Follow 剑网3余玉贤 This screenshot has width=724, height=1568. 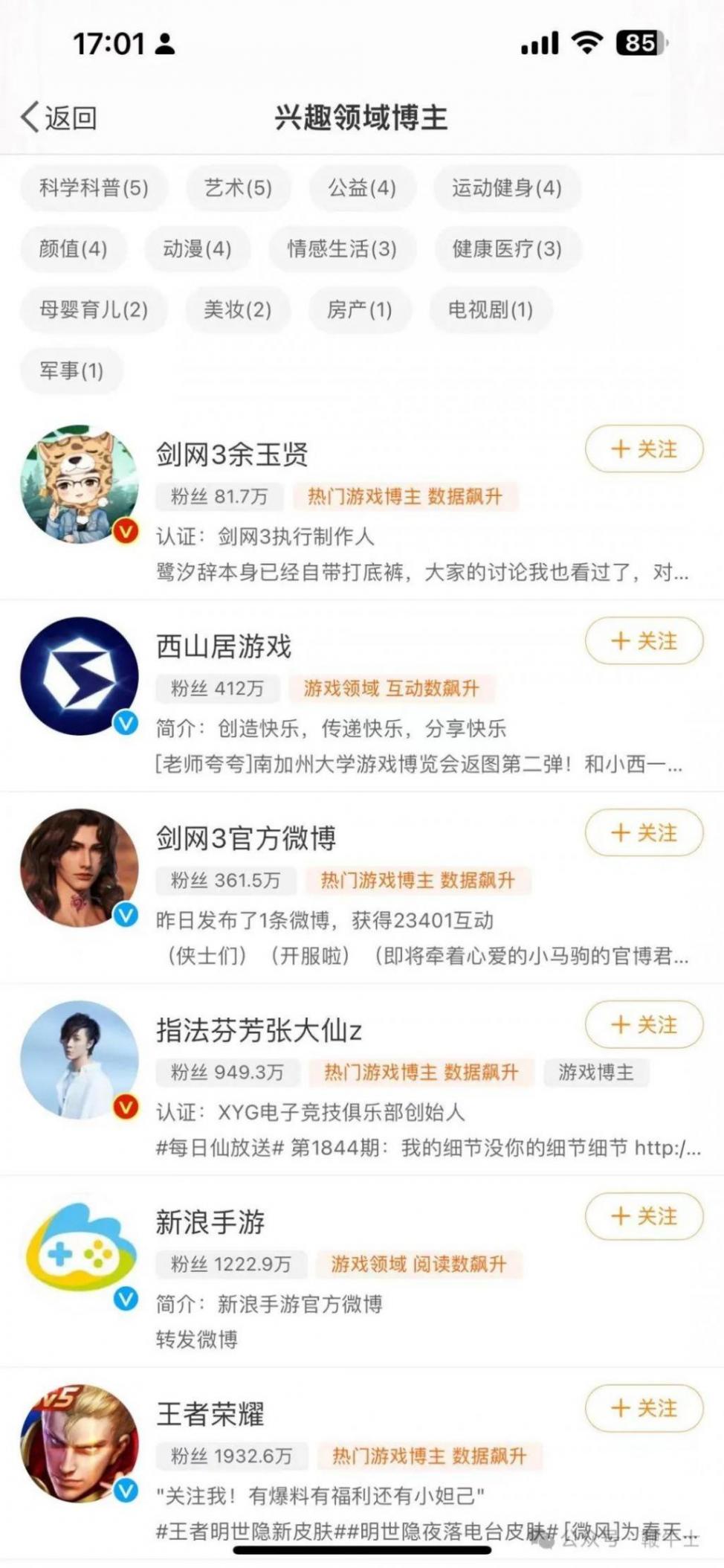pos(644,449)
